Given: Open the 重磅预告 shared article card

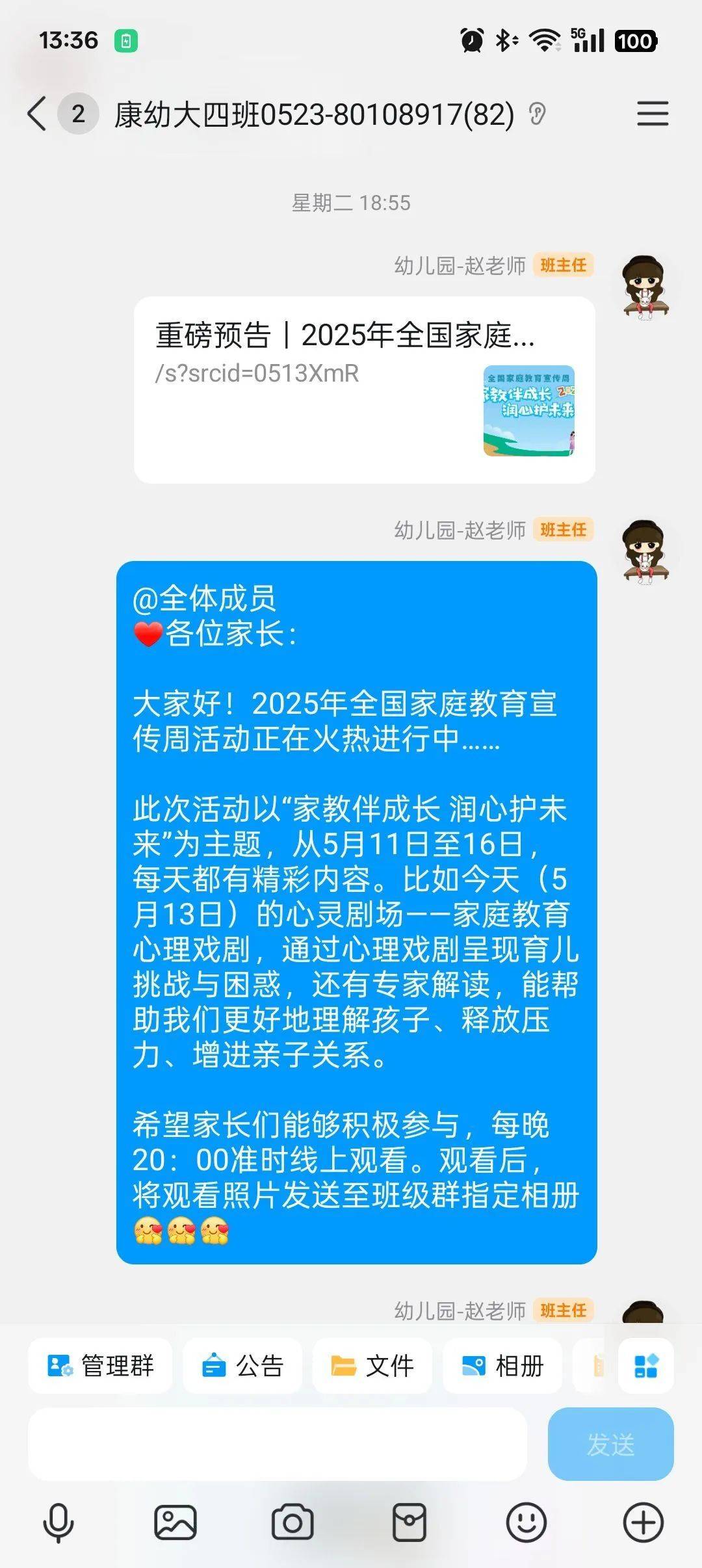Looking at the screenshot, I should 364,390.
